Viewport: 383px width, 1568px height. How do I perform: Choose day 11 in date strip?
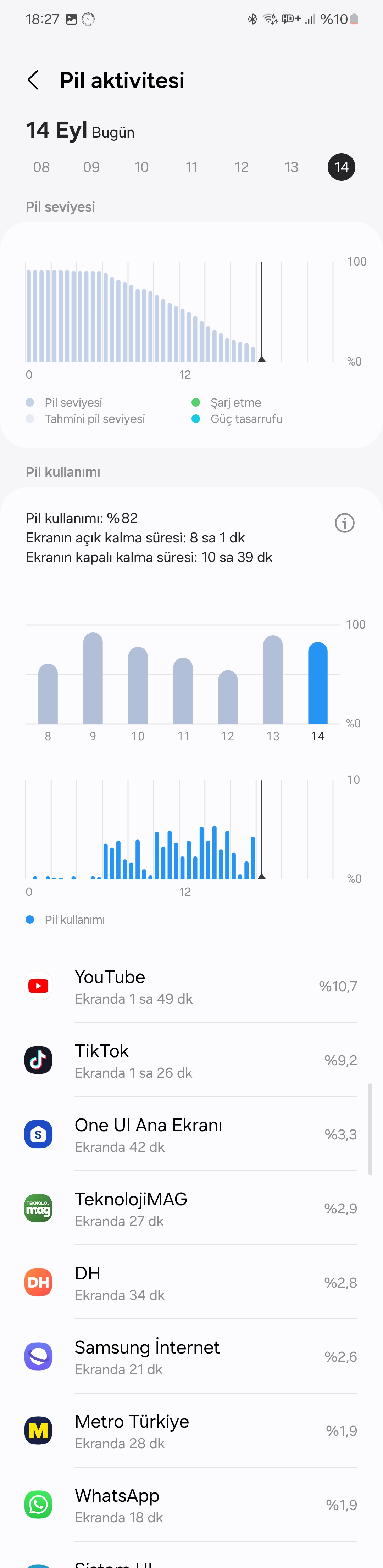coord(191,167)
